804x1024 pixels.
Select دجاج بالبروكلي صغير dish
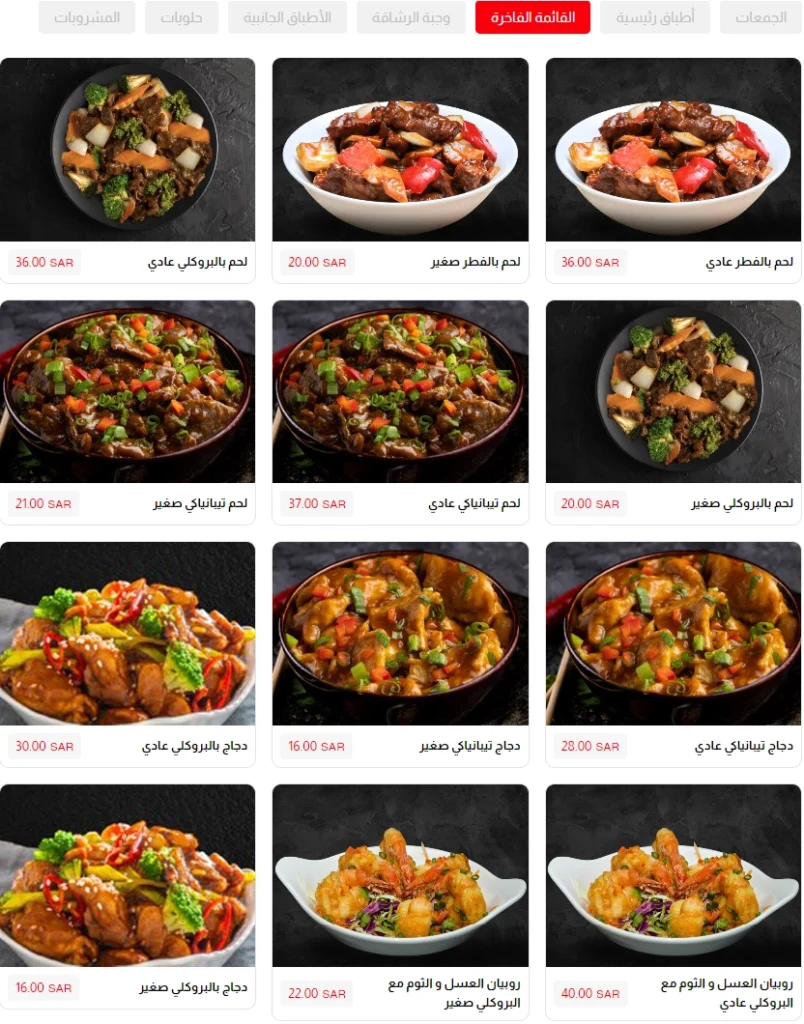pos(127,876)
